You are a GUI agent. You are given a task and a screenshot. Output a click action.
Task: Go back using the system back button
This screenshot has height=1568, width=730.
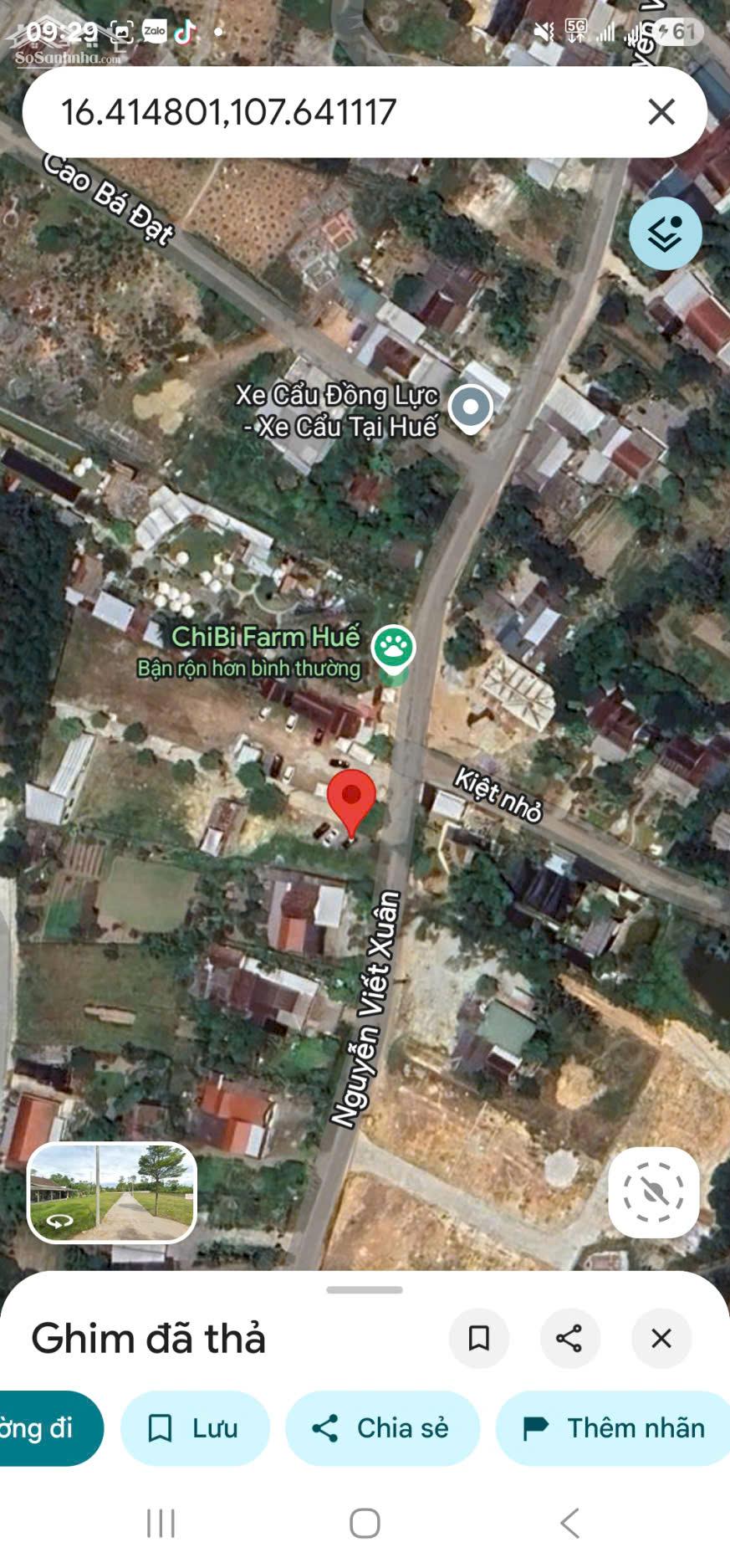point(569,1523)
